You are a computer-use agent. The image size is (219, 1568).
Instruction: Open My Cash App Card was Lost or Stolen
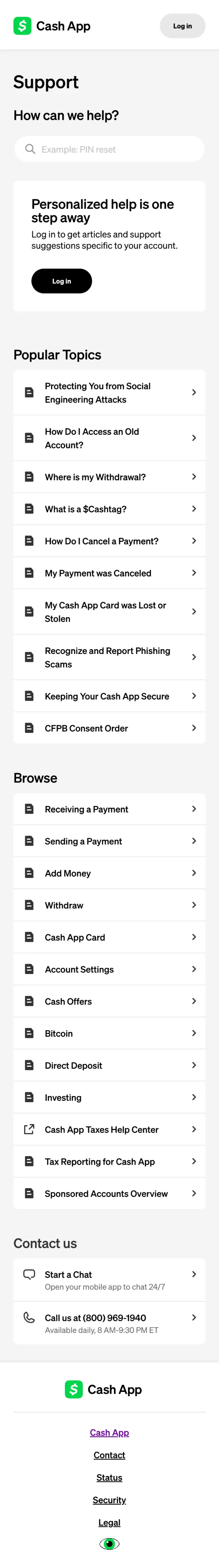tap(109, 612)
